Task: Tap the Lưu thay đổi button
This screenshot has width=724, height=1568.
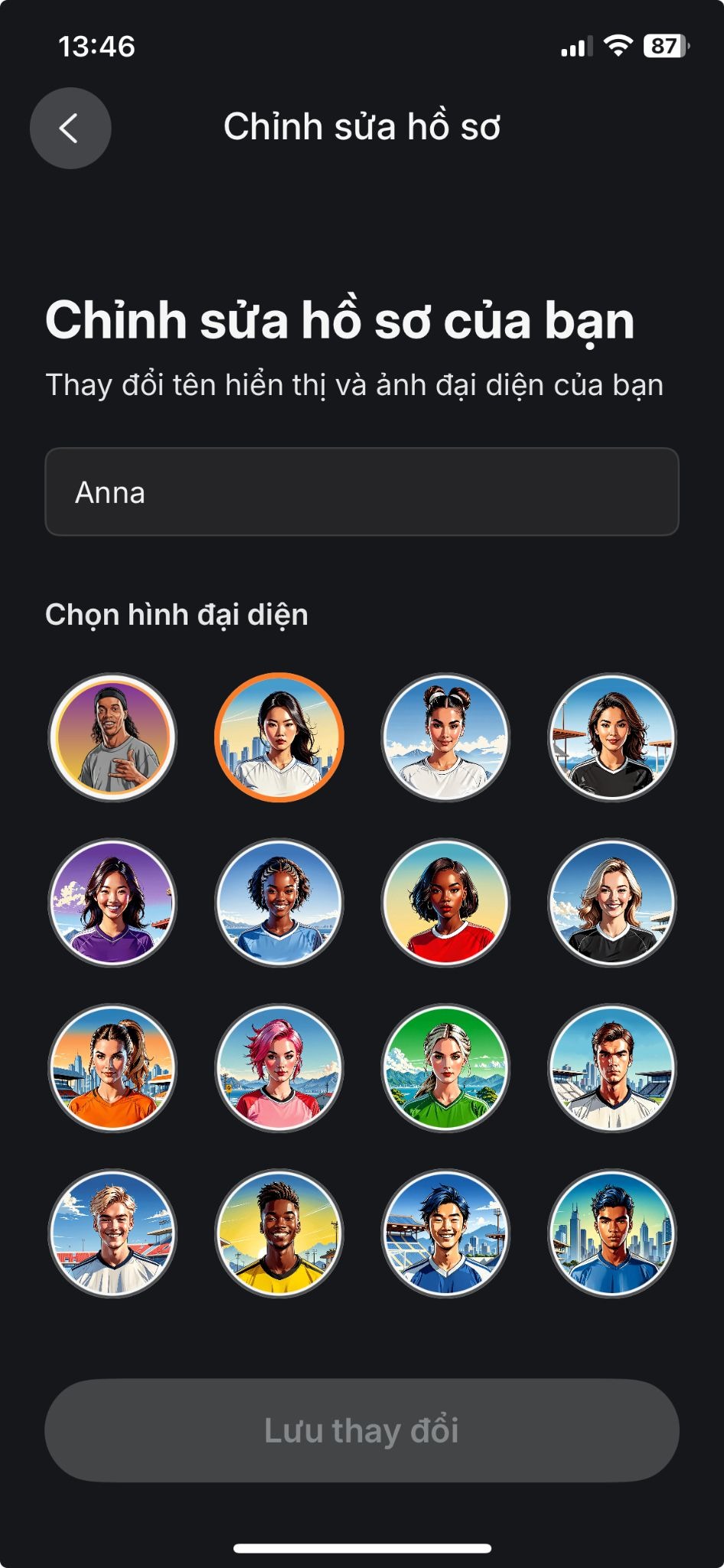Action: point(361,1430)
